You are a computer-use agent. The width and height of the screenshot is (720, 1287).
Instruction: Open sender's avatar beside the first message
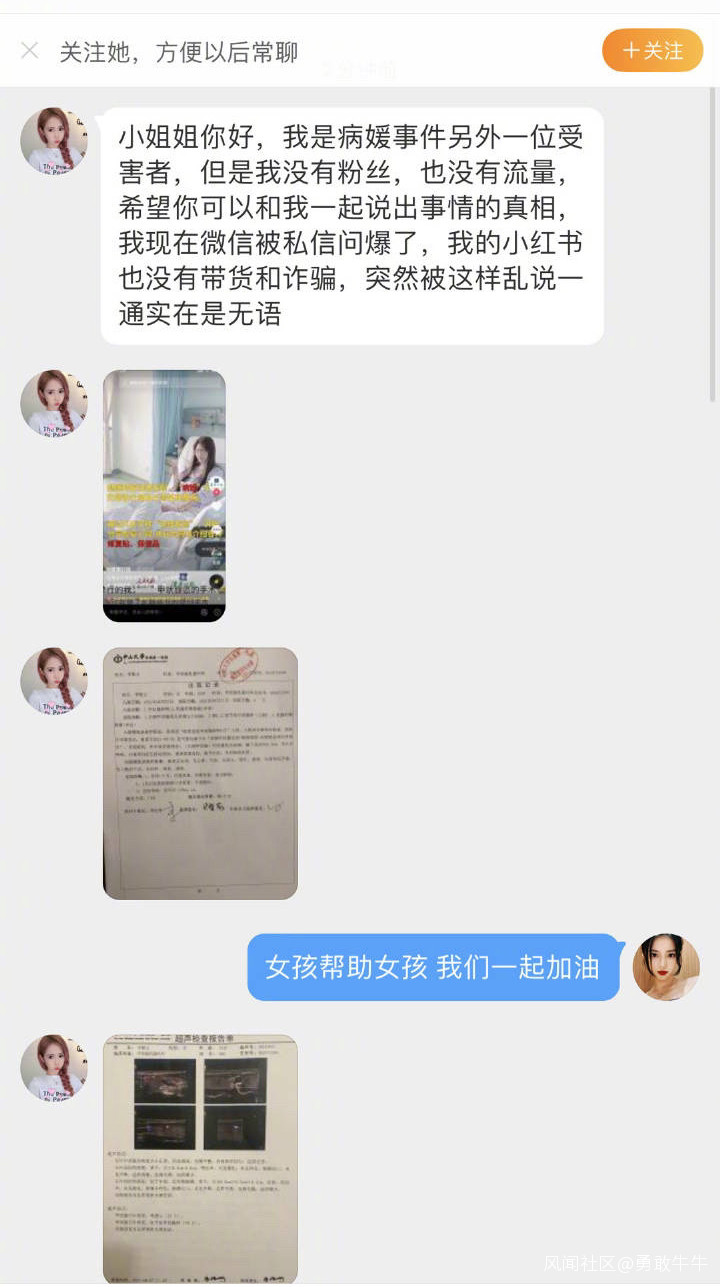tap(54, 141)
